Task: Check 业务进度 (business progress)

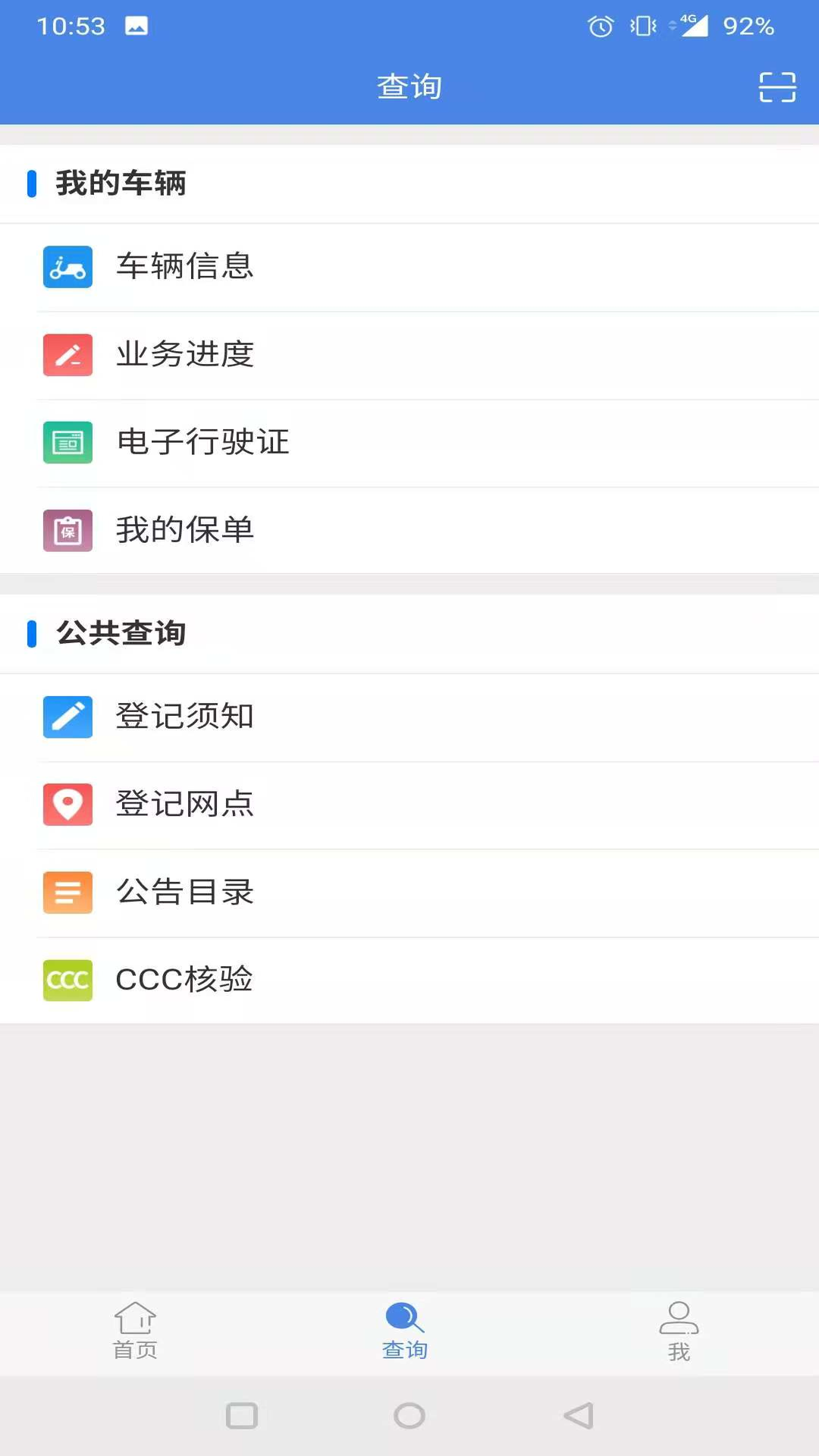Action: 185,355
